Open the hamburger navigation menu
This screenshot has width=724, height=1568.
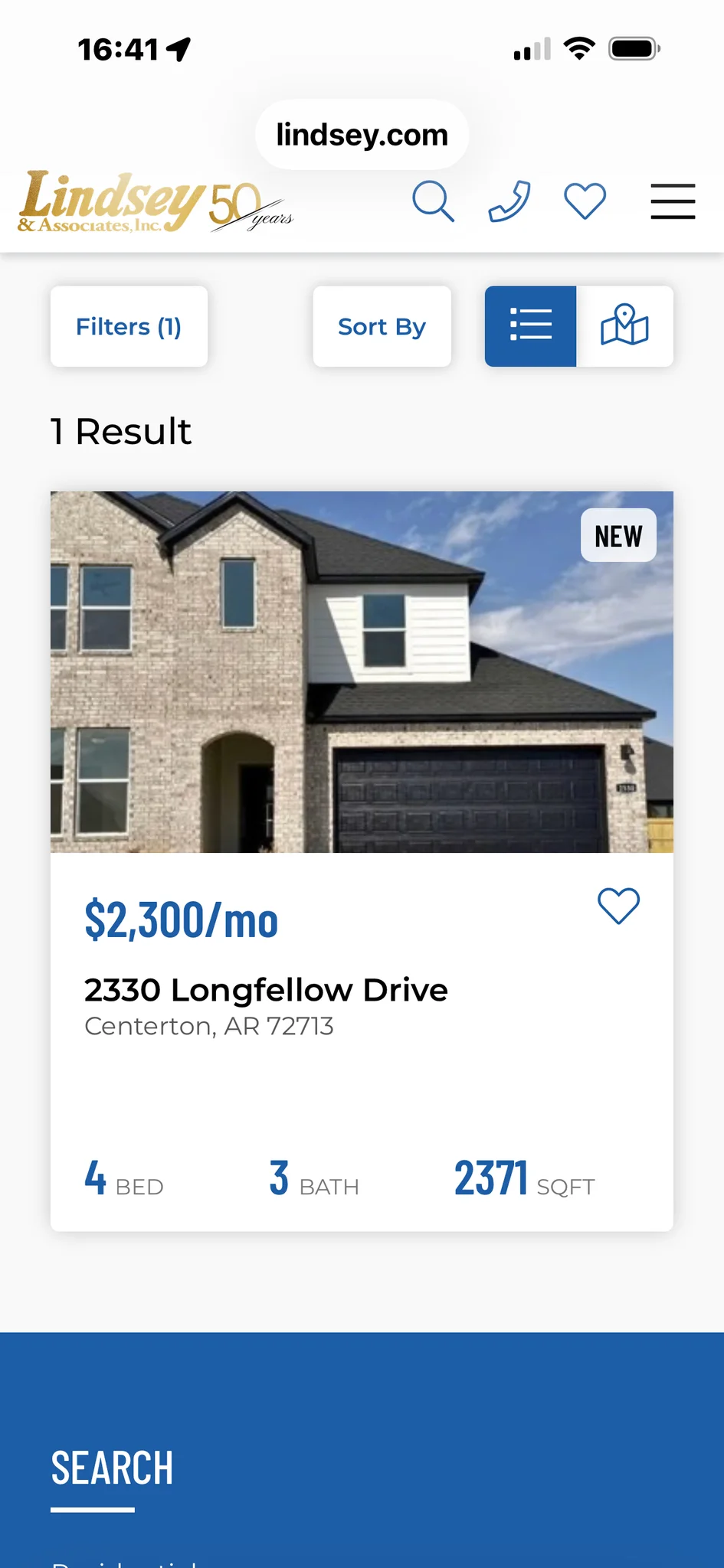(x=673, y=201)
